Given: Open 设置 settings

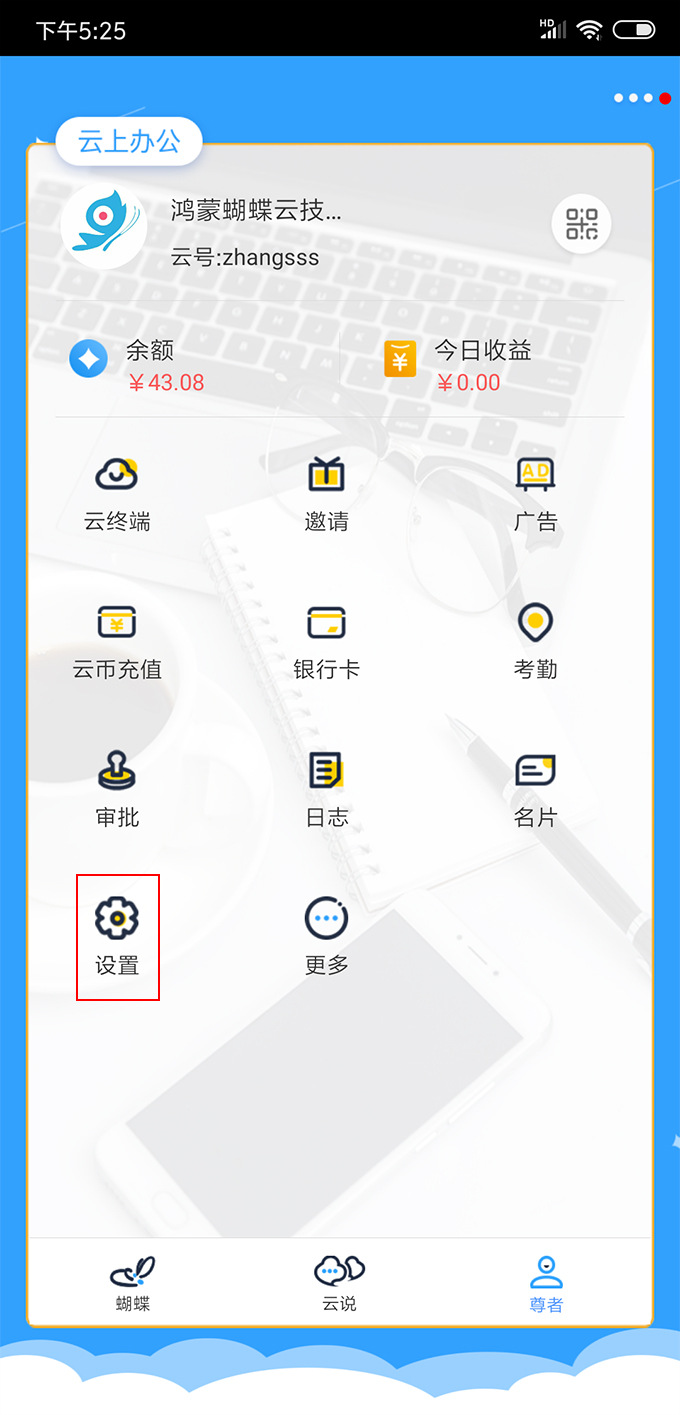Looking at the screenshot, I should click(x=118, y=937).
